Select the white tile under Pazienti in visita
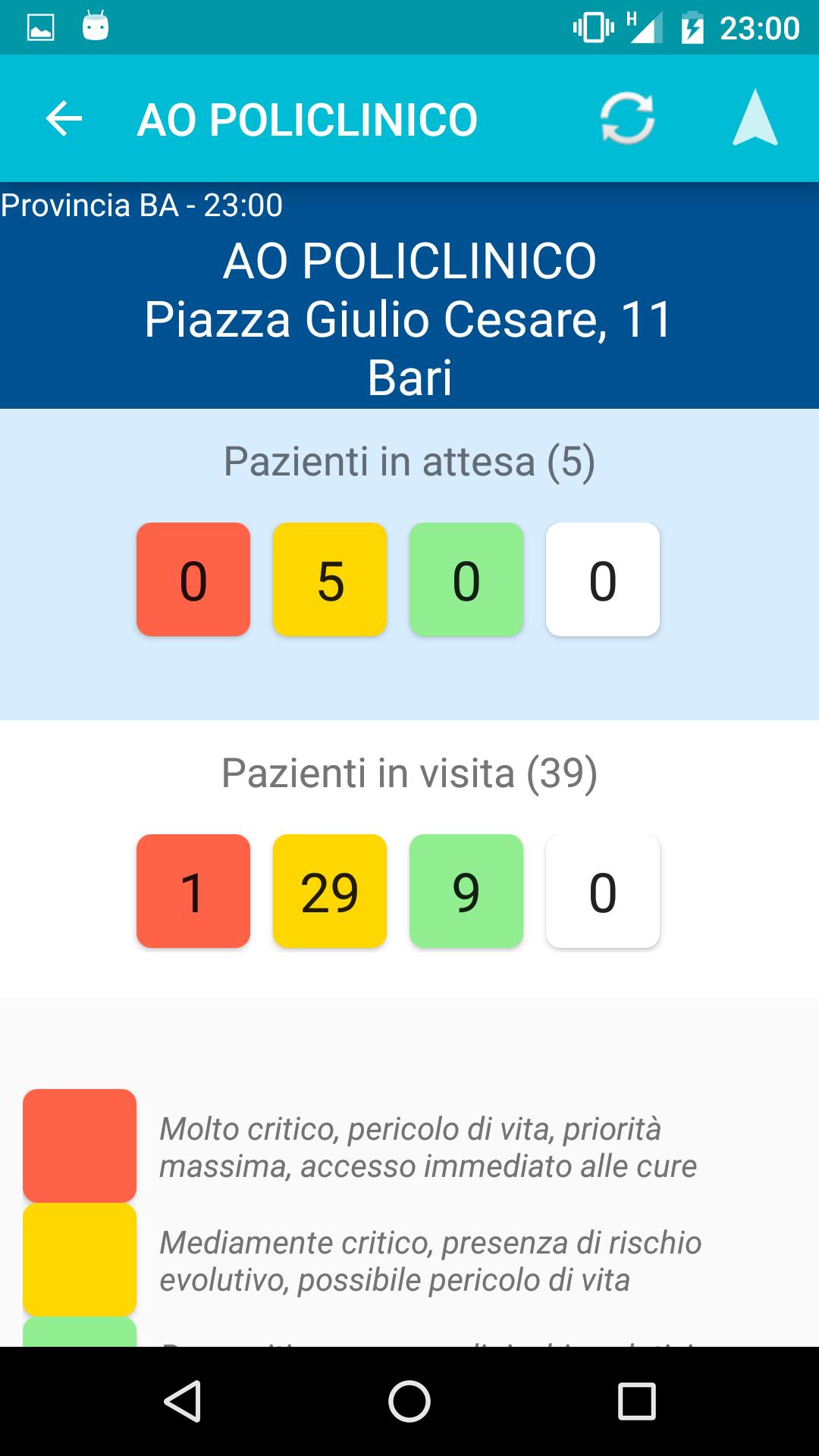Viewport: 819px width, 1456px height. click(603, 891)
